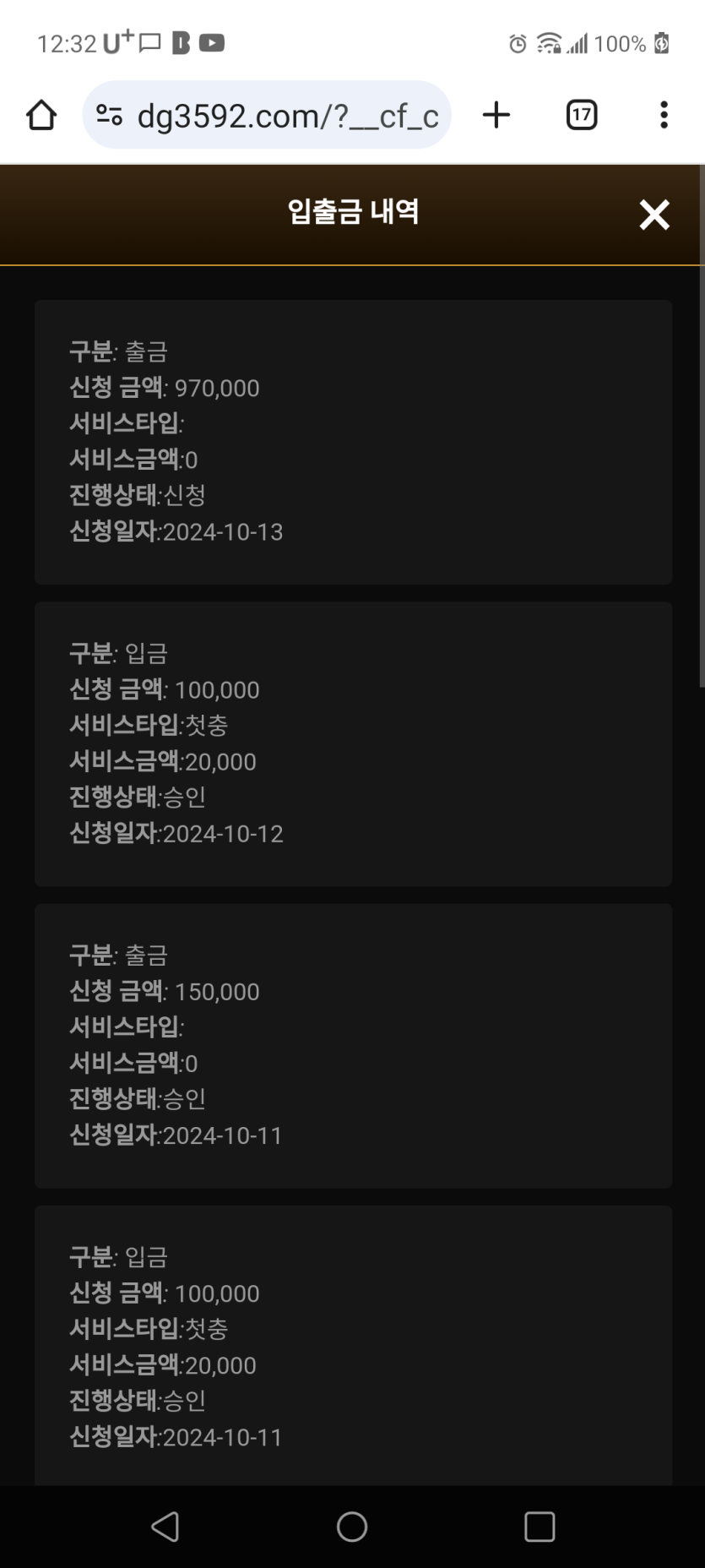Image resolution: width=705 pixels, height=1568 pixels.
Task: Close the 입출금 내역 panel
Action: (x=654, y=215)
